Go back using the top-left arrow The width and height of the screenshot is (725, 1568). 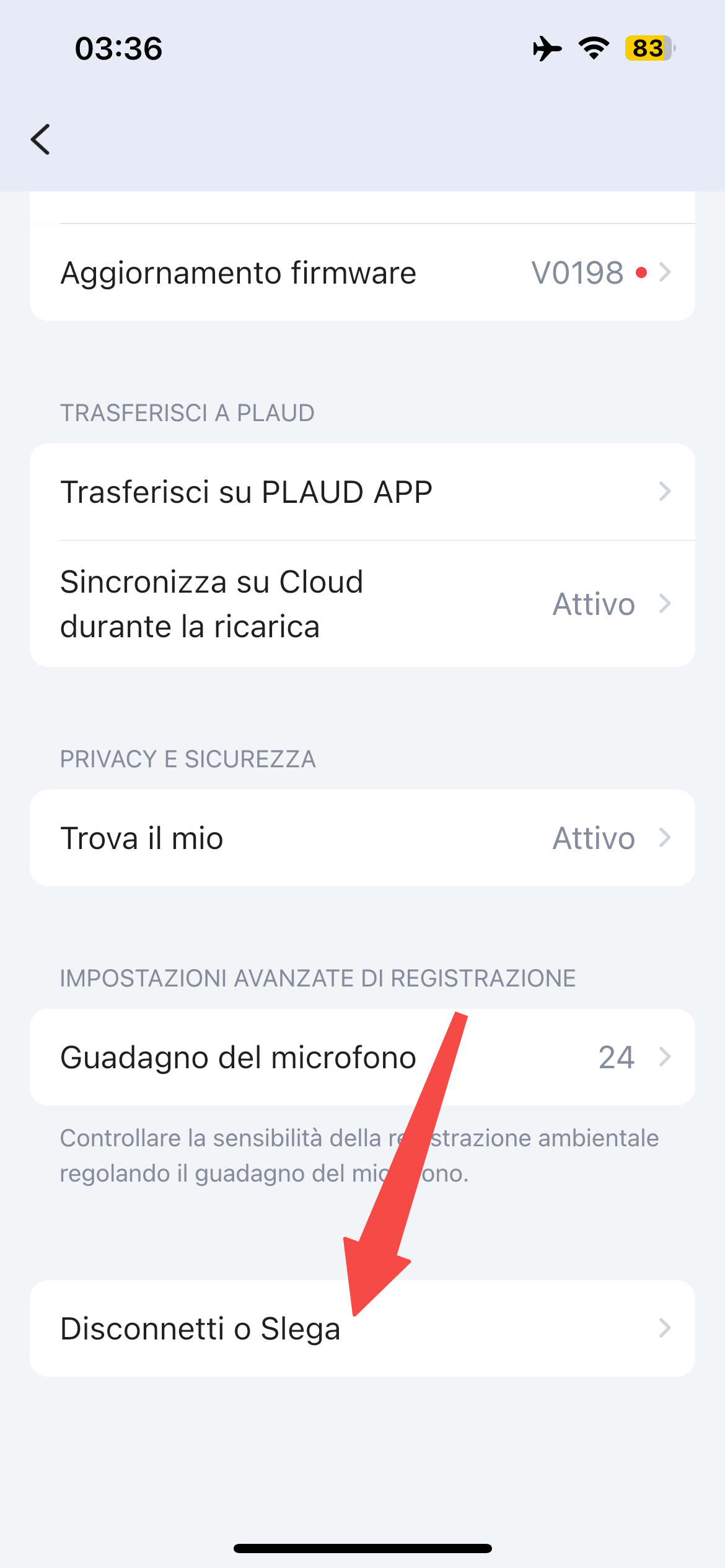[41, 139]
